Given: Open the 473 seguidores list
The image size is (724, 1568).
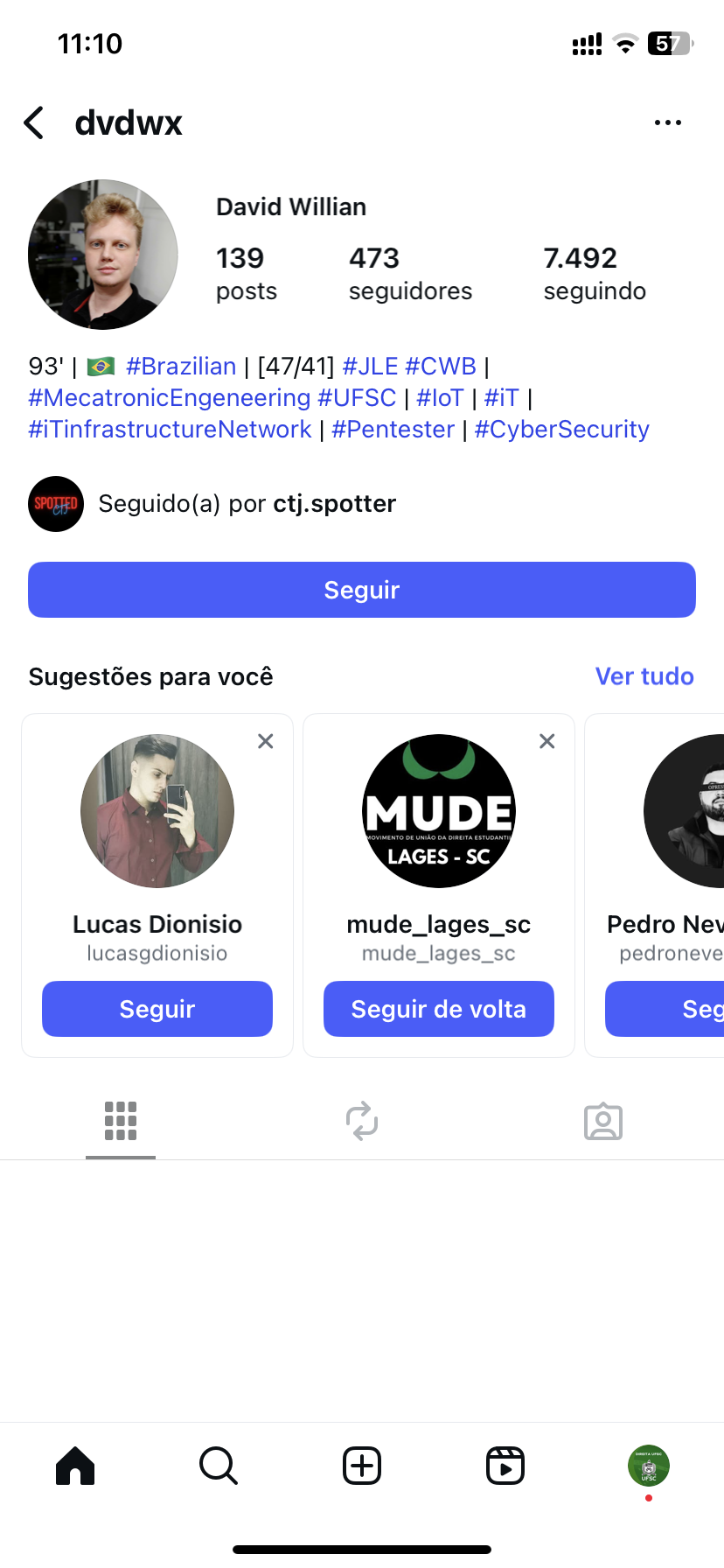Looking at the screenshot, I should [x=410, y=273].
